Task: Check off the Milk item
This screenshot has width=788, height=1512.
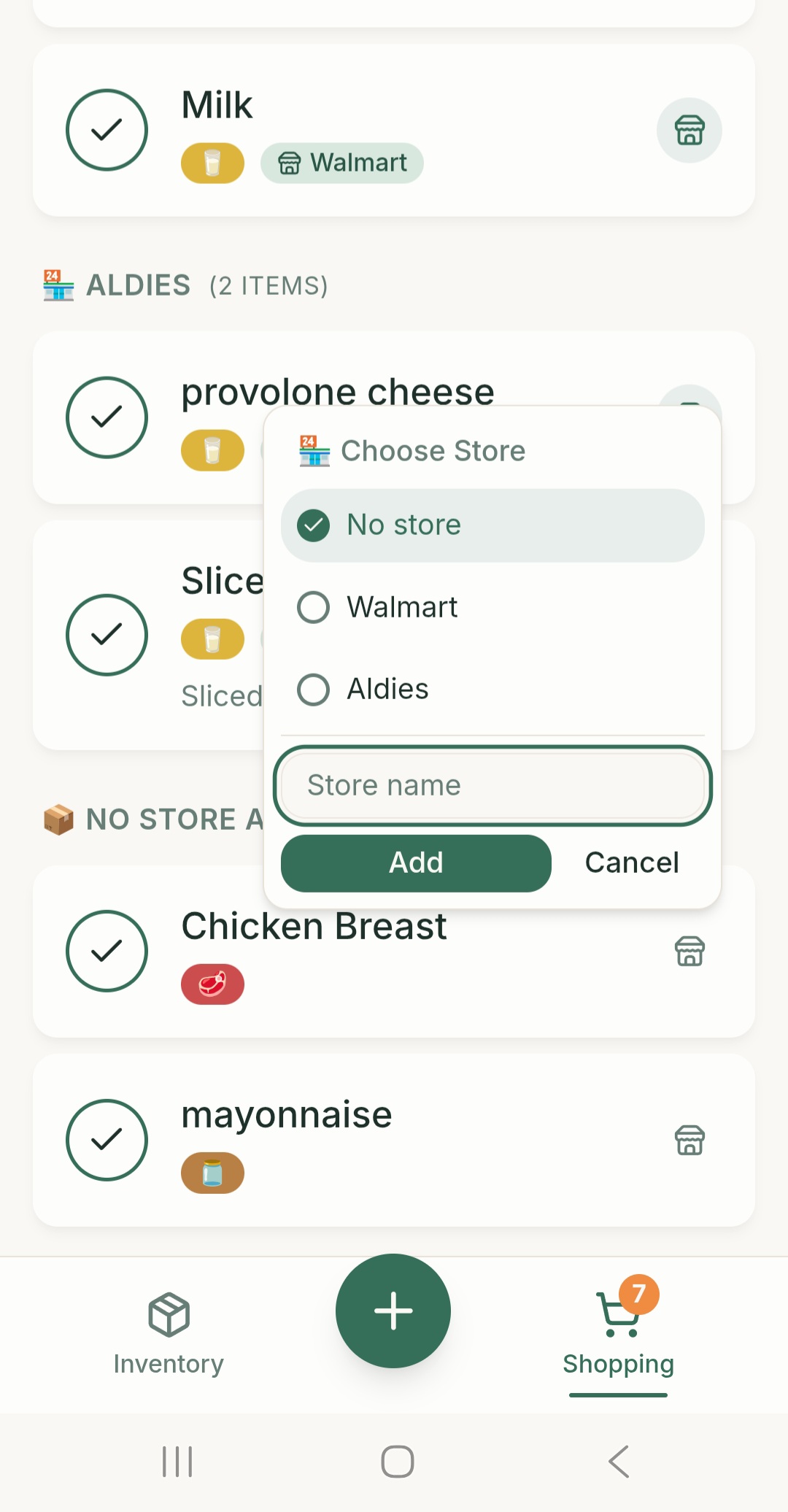Action: (107, 129)
